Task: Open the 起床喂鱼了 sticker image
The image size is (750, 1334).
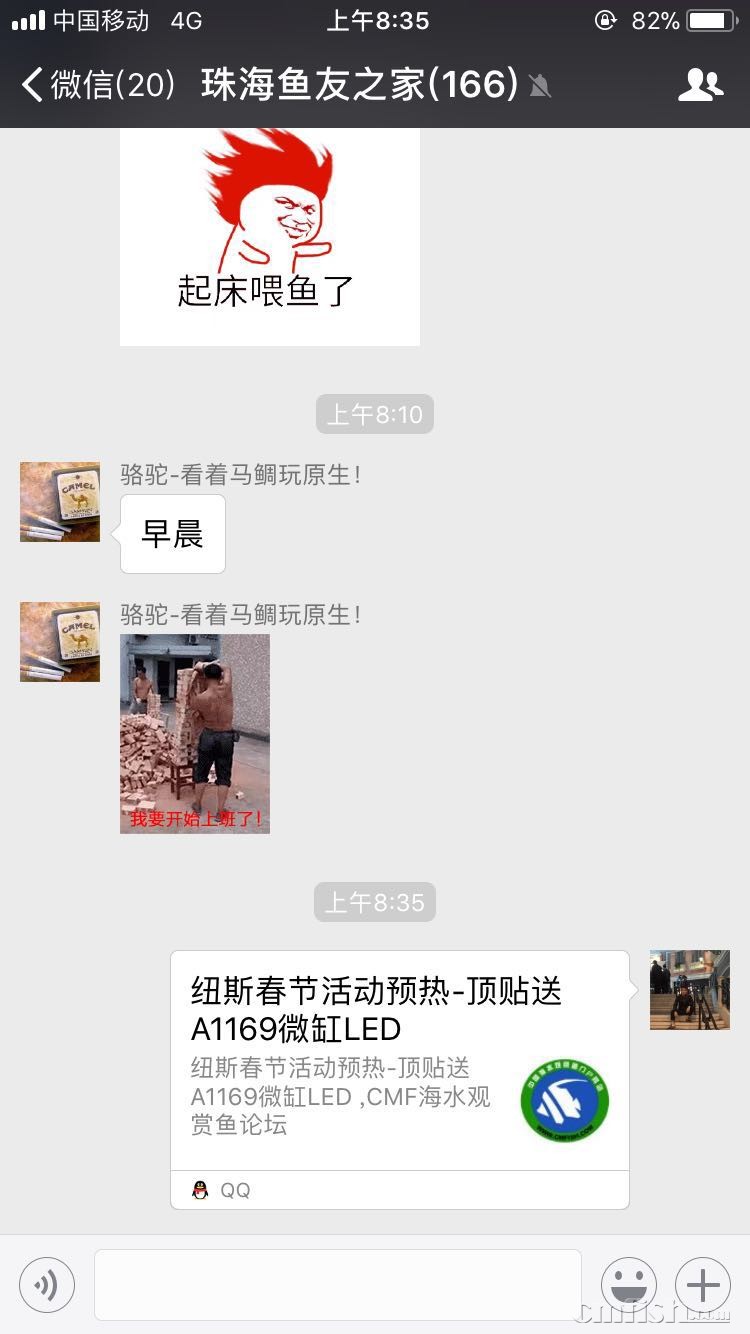Action: [269, 237]
